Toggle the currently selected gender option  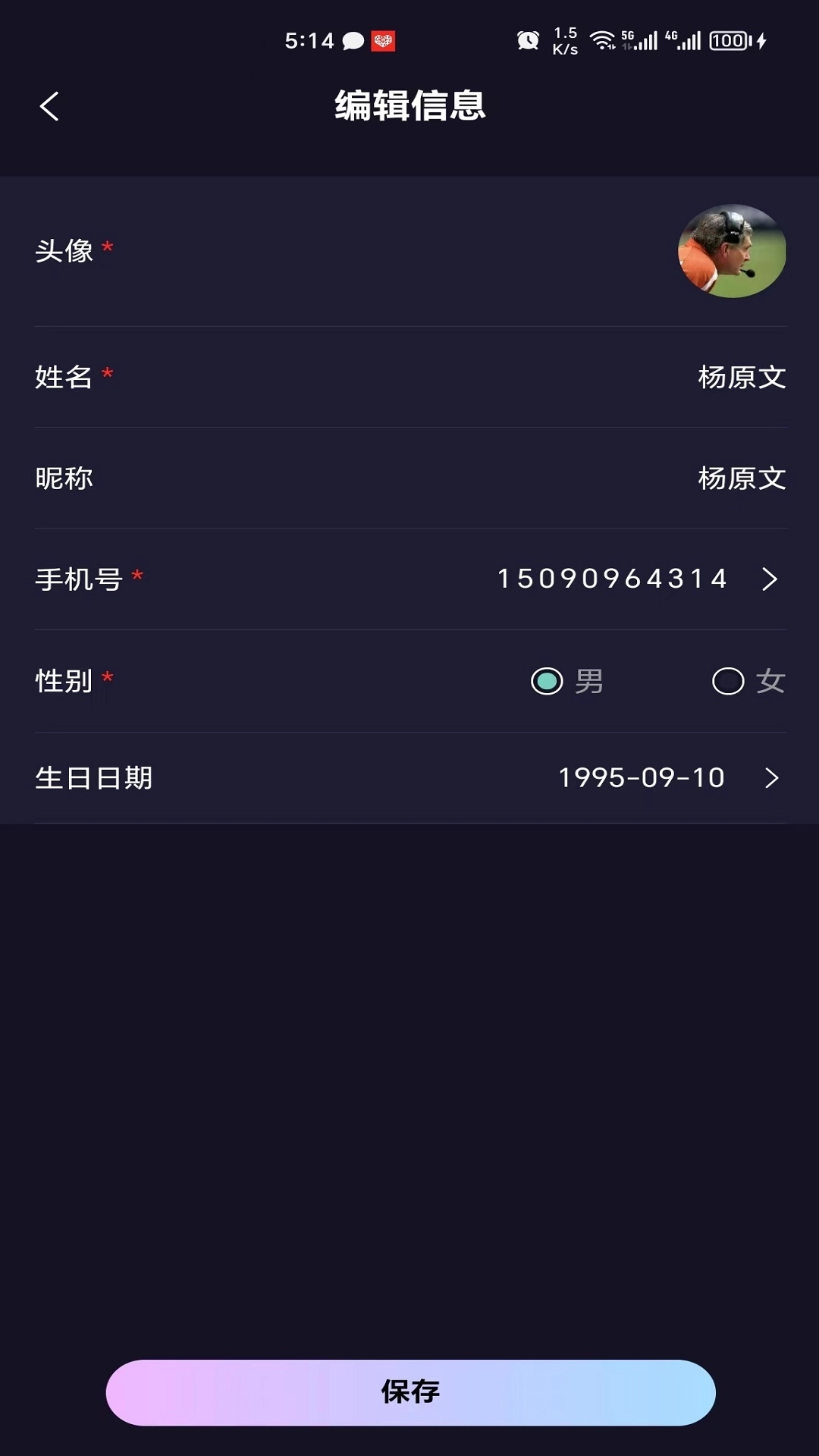(548, 682)
